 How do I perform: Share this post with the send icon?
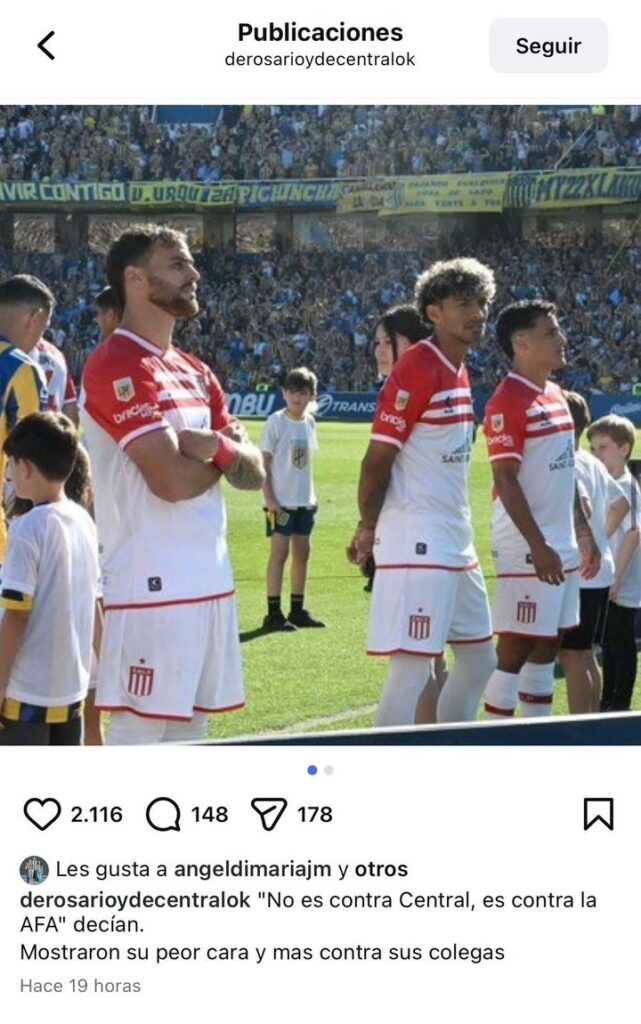click(269, 814)
